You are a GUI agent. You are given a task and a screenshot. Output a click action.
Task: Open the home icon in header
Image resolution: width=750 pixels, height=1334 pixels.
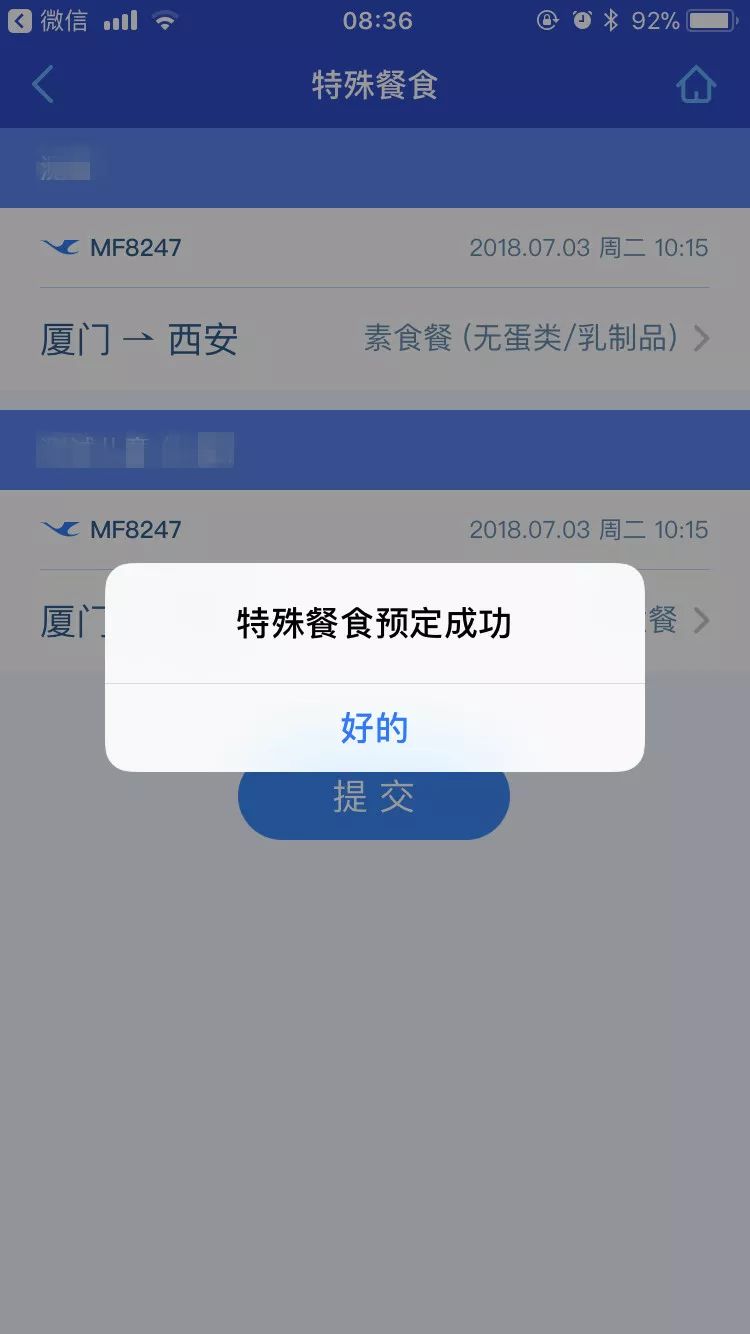click(x=696, y=85)
